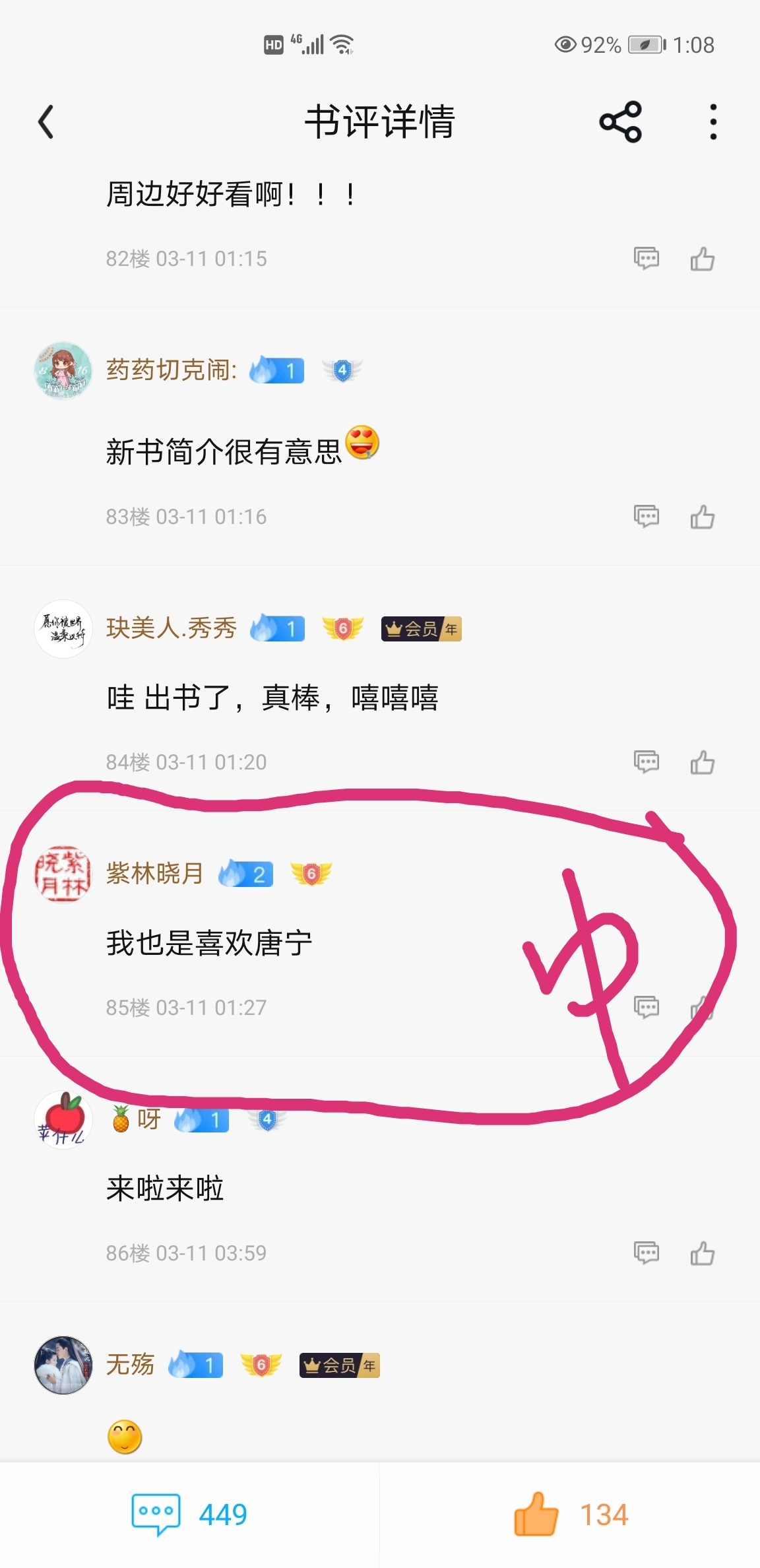
Task: Open 药药切克闹's profile avatar
Action: [x=63, y=370]
